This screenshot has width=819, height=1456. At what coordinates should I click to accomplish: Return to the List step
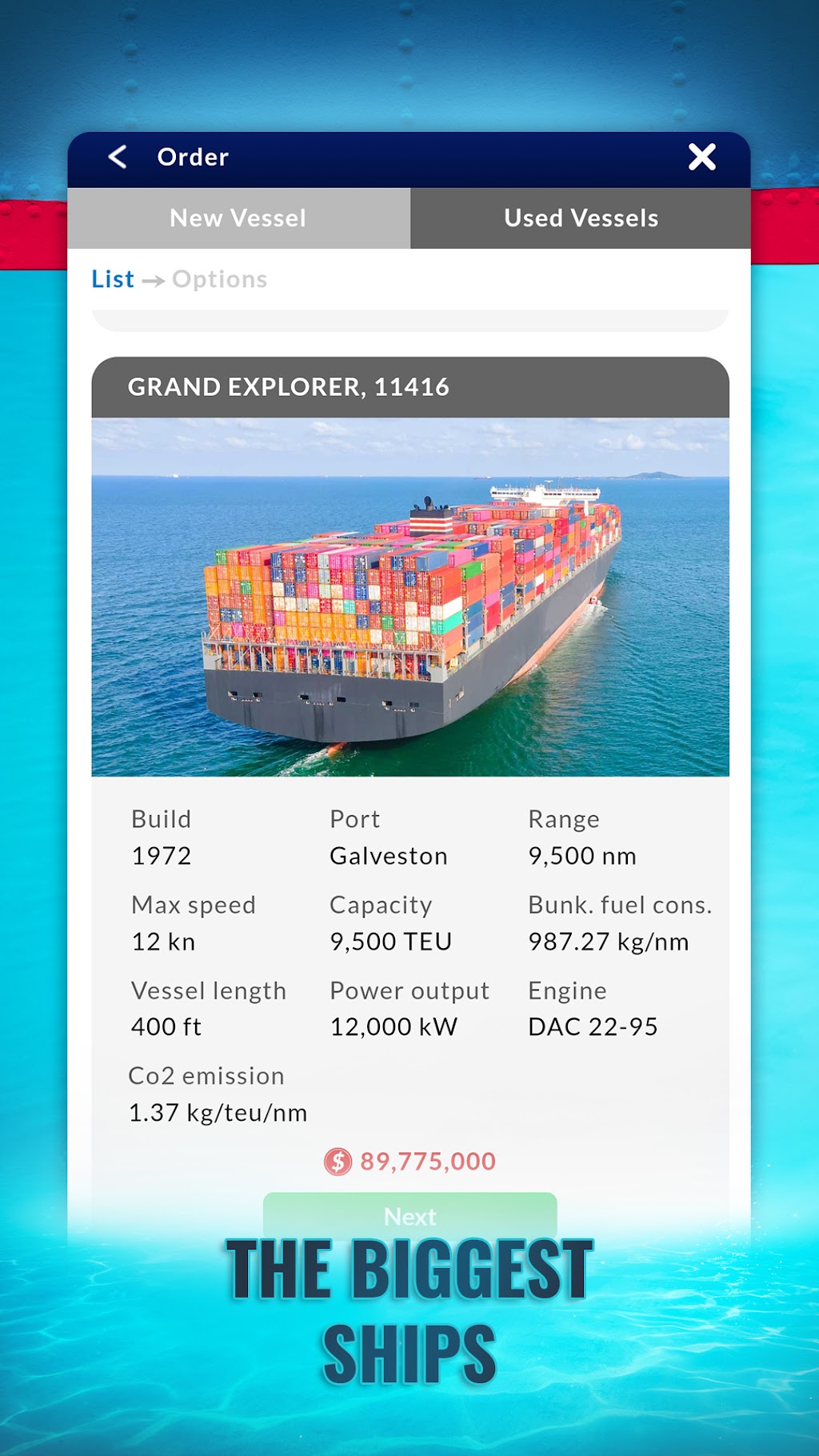(x=113, y=279)
